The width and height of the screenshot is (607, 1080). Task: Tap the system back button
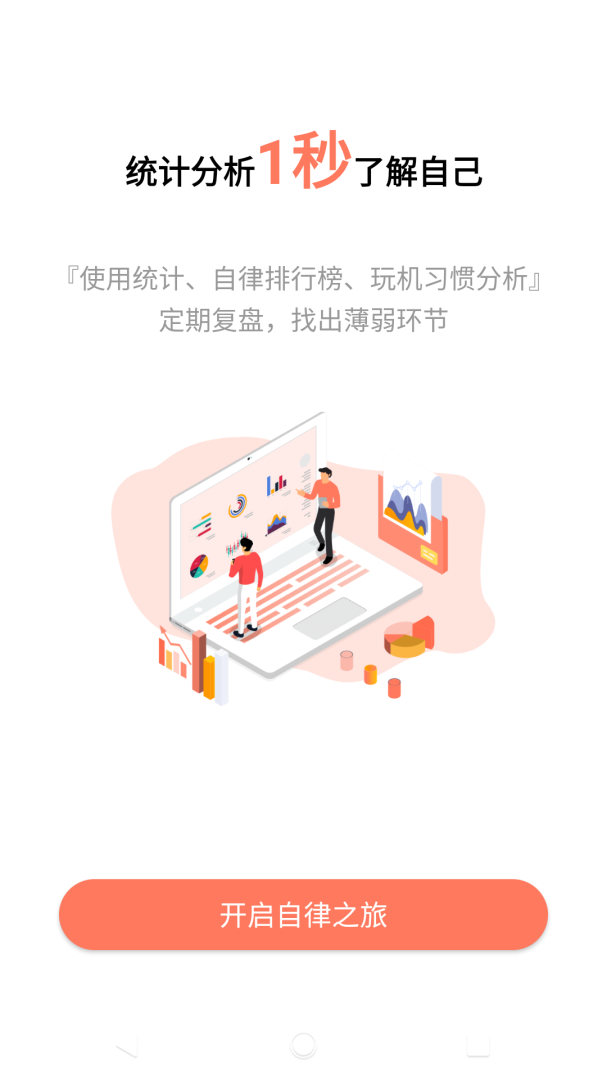[x=126, y=1046]
